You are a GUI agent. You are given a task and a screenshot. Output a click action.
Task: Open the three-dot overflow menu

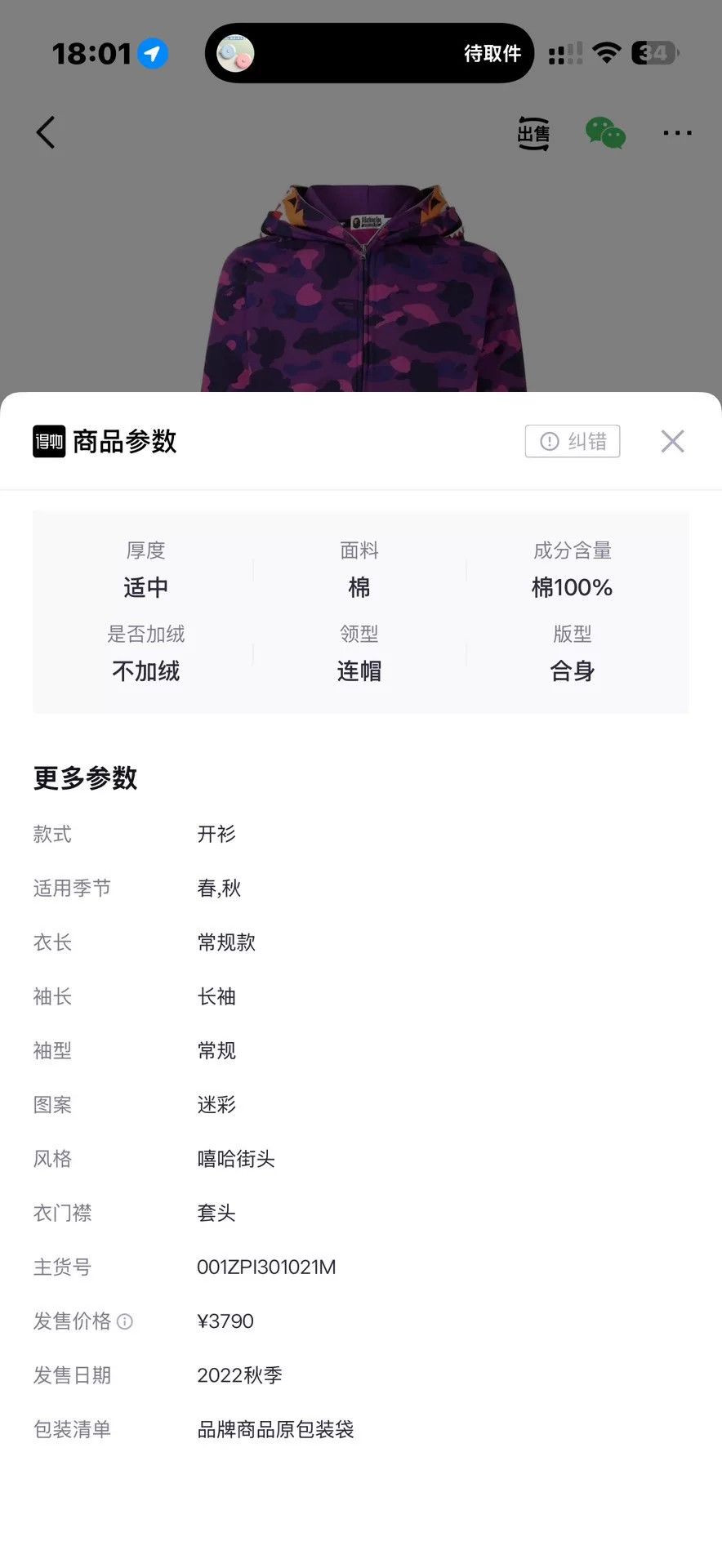tap(677, 133)
